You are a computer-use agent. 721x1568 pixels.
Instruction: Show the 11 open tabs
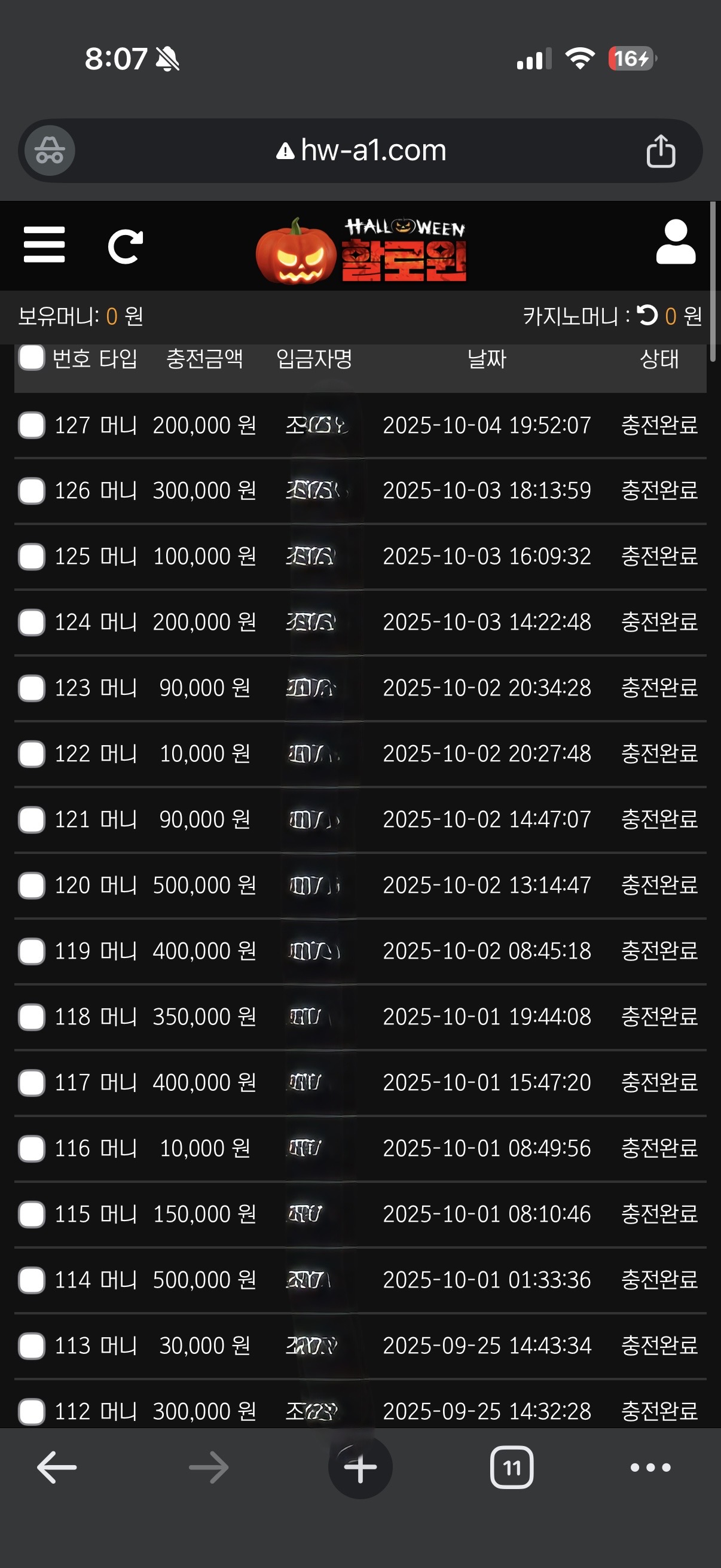(512, 1468)
